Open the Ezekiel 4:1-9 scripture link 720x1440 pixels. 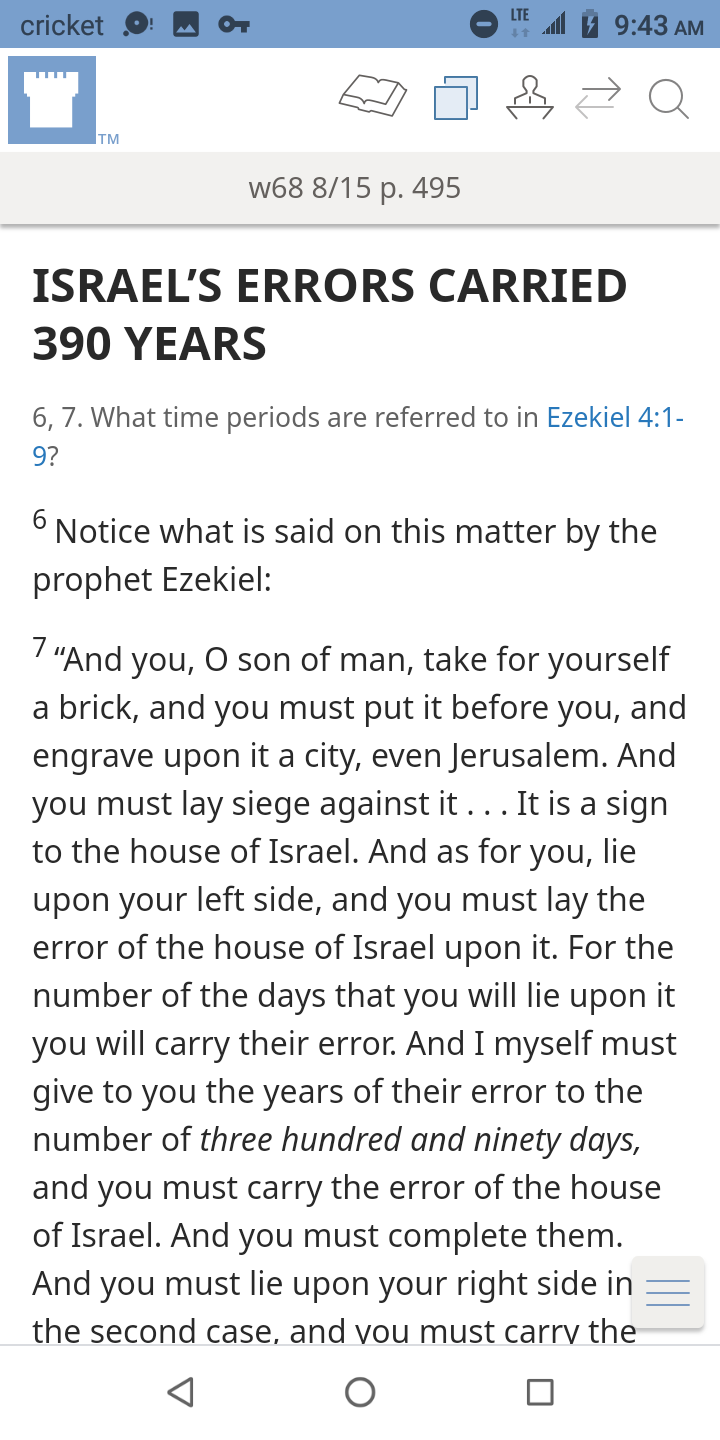(614, 418)
